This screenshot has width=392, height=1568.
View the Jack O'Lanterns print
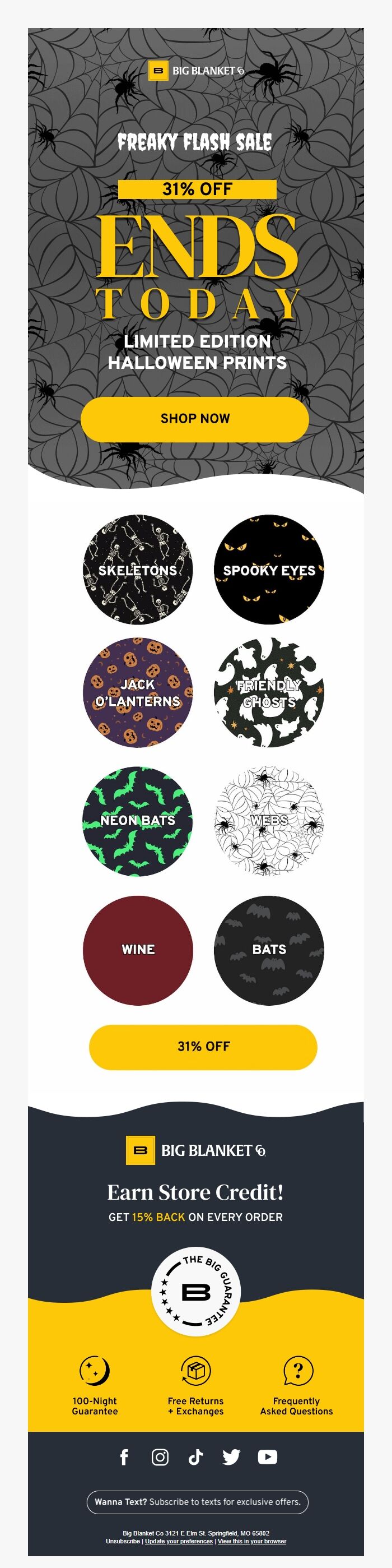[x=138, y=692]
